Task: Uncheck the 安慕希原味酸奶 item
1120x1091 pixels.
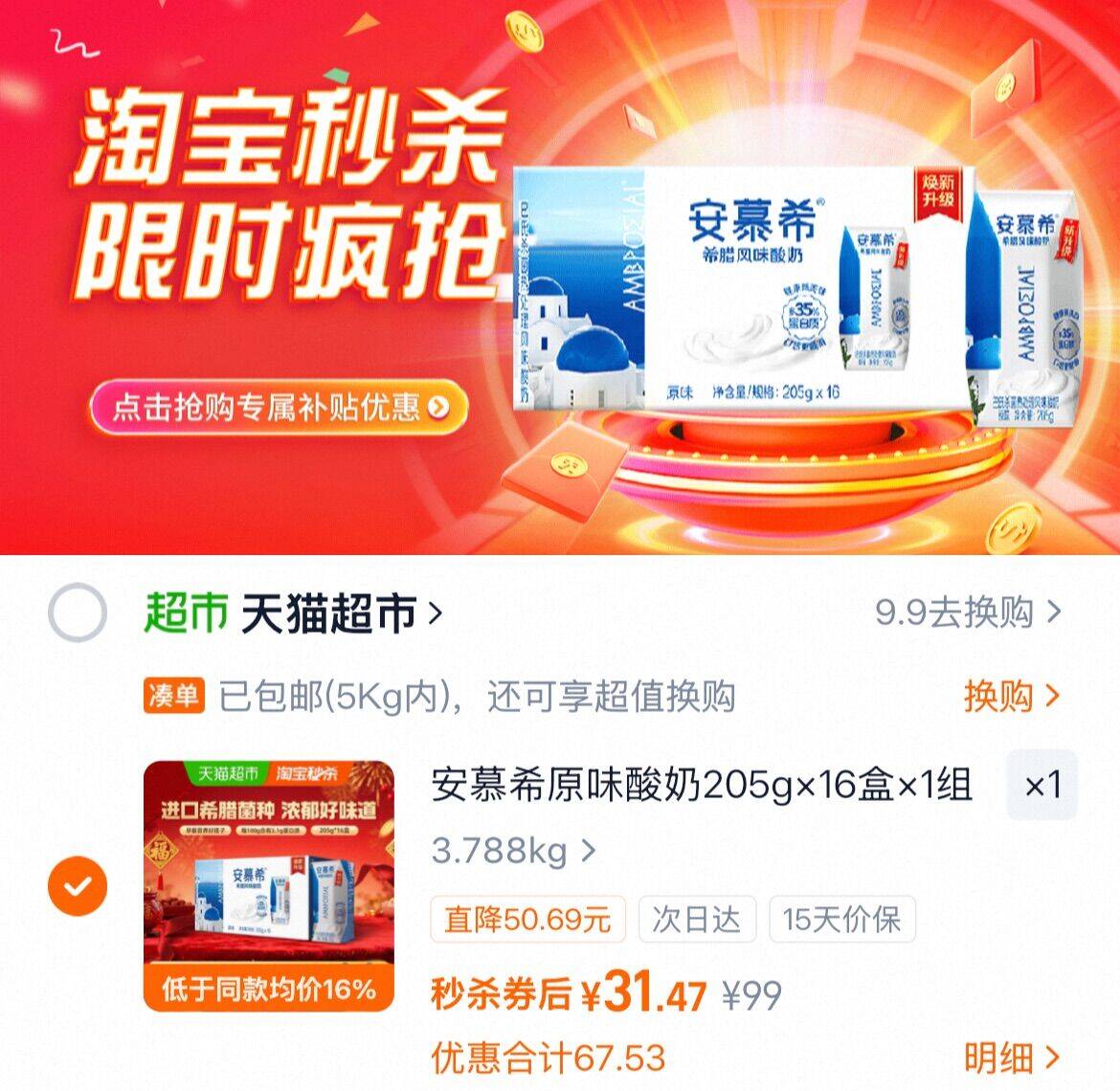Action: (x=78, y=885)
